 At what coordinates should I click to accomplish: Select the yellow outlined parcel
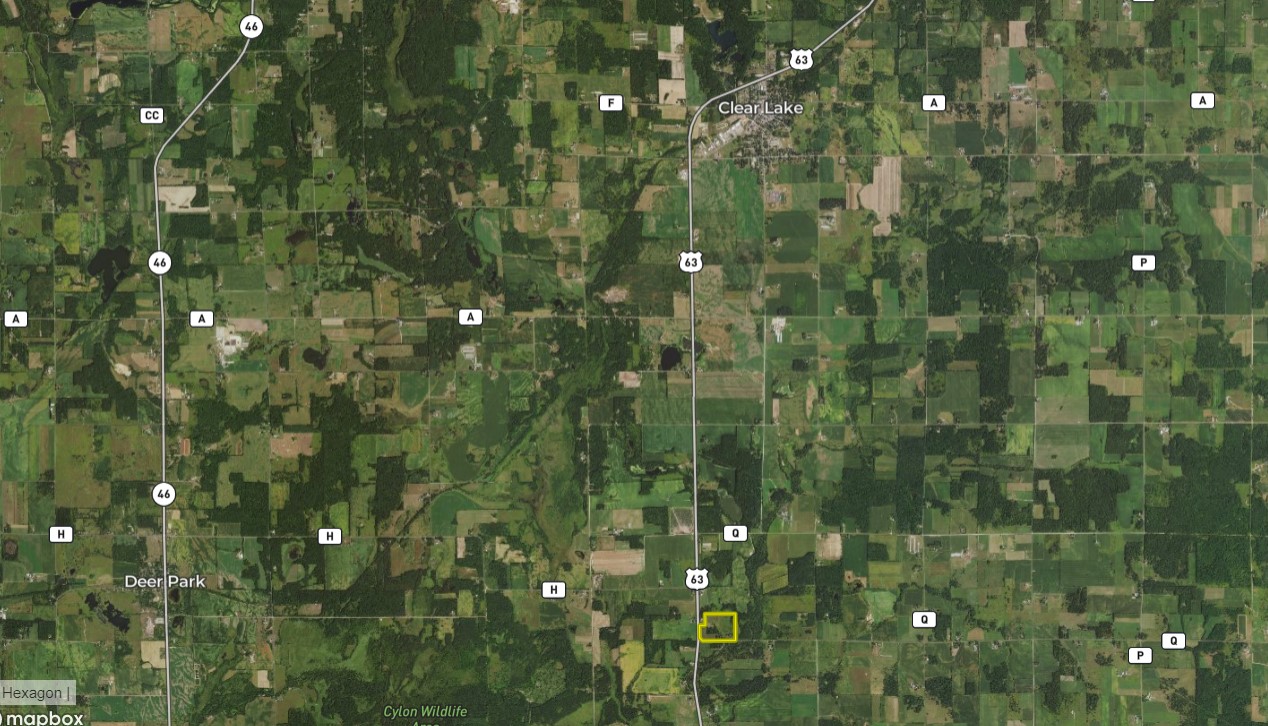pyautogui.click(x=720, y=627)
